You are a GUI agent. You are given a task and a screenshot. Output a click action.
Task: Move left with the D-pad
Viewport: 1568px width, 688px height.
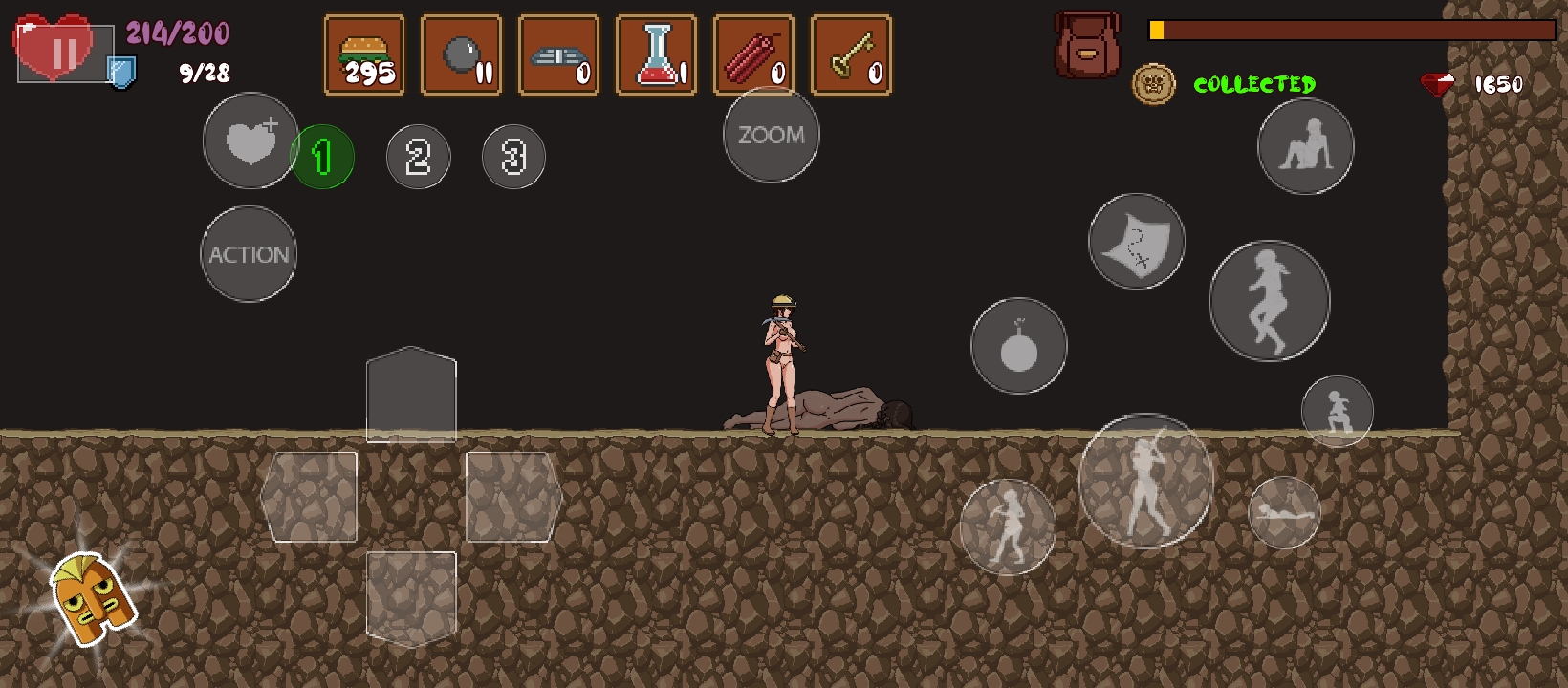coord(310,497)
